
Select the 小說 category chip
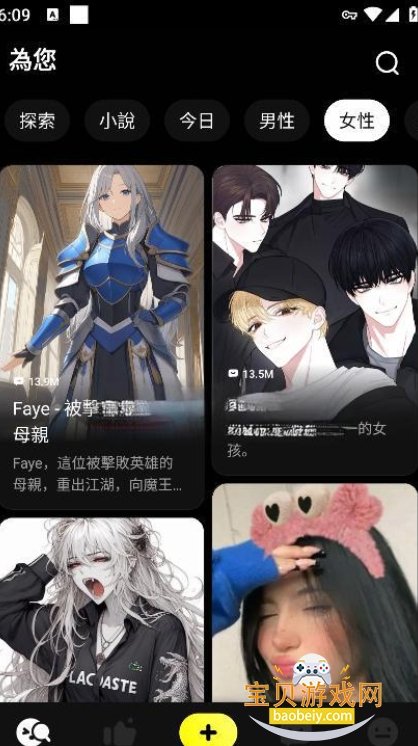117,121
